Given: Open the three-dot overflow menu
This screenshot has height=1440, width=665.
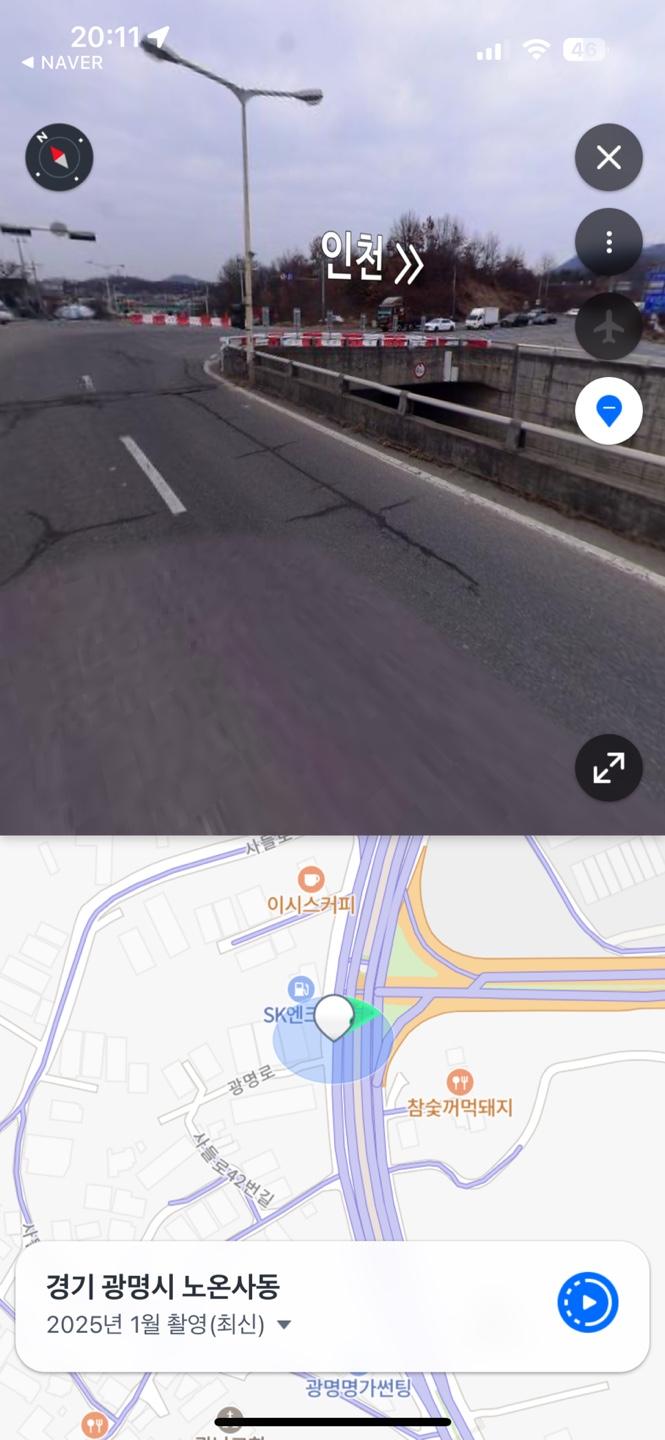Looking at the screenshot, I should (x=608, y=243).
